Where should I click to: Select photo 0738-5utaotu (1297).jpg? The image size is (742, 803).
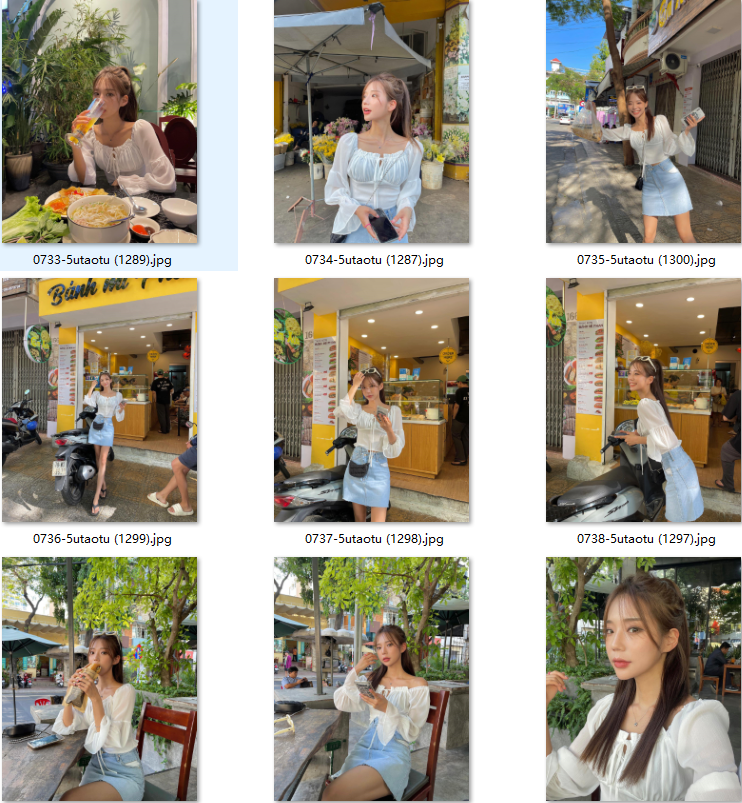643,400
